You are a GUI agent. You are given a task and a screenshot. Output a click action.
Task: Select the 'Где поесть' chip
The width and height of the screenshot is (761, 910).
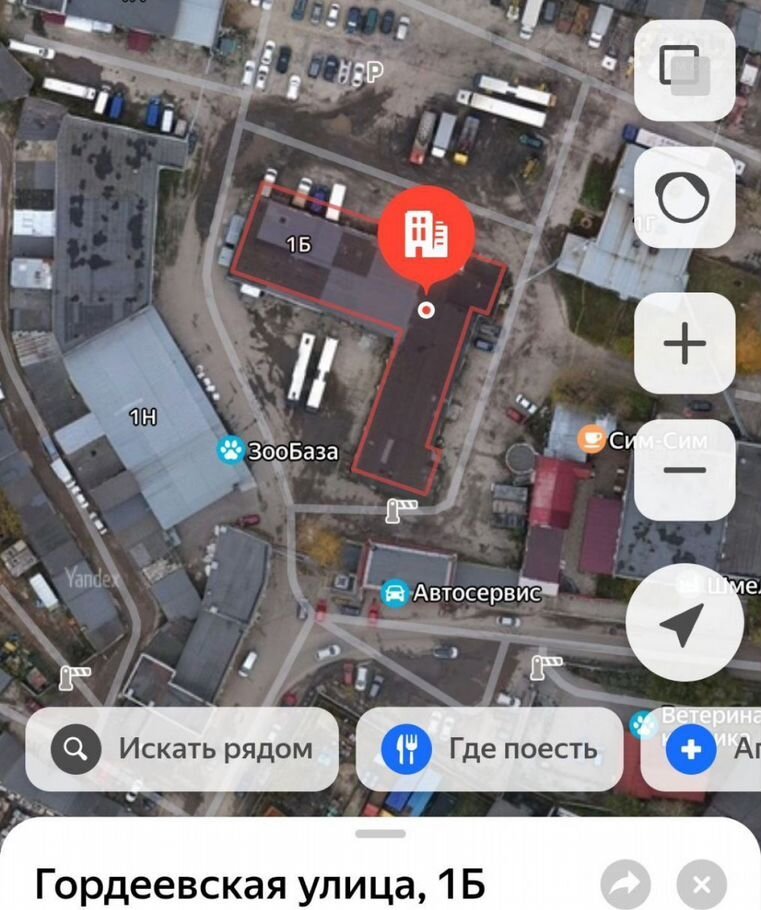(489, 749)
